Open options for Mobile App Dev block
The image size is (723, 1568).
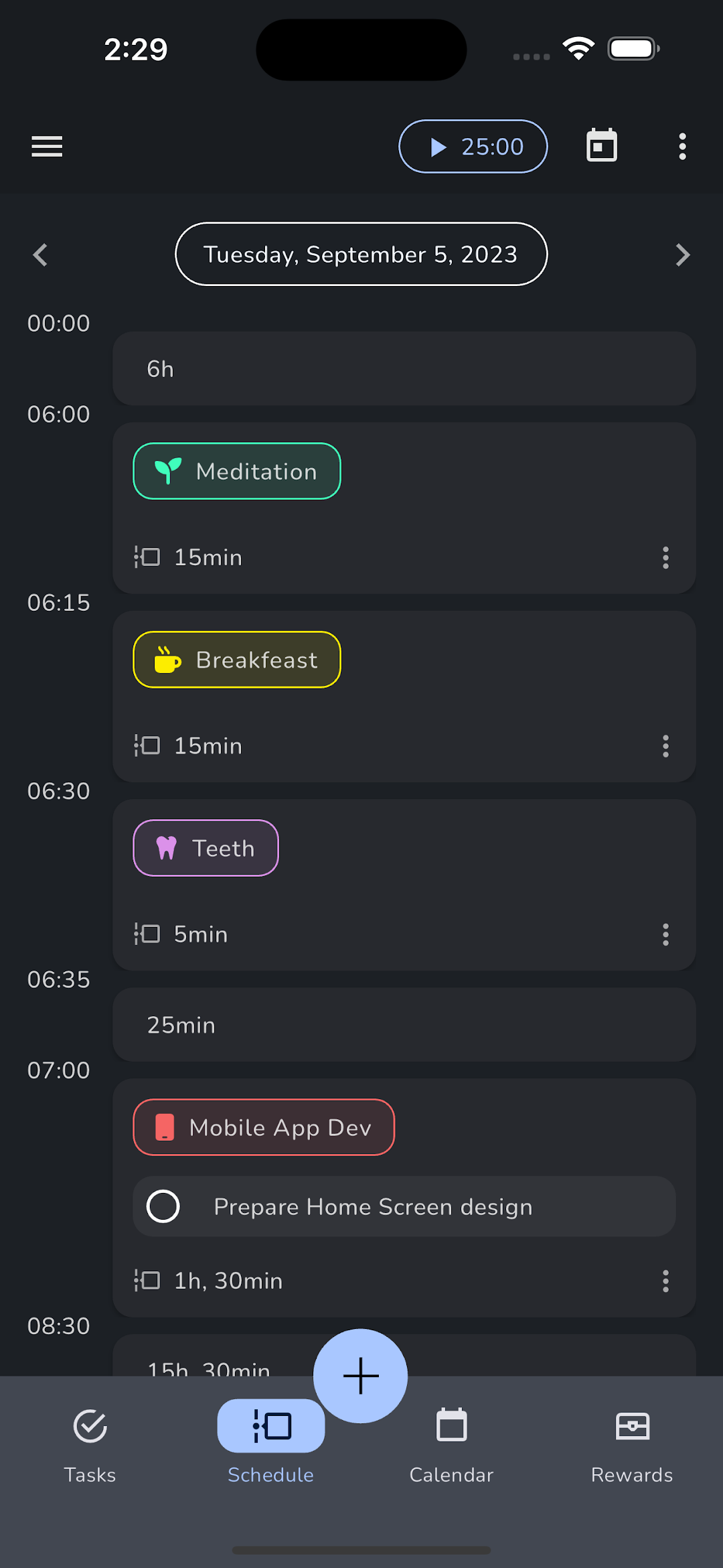coord(665,1281)
